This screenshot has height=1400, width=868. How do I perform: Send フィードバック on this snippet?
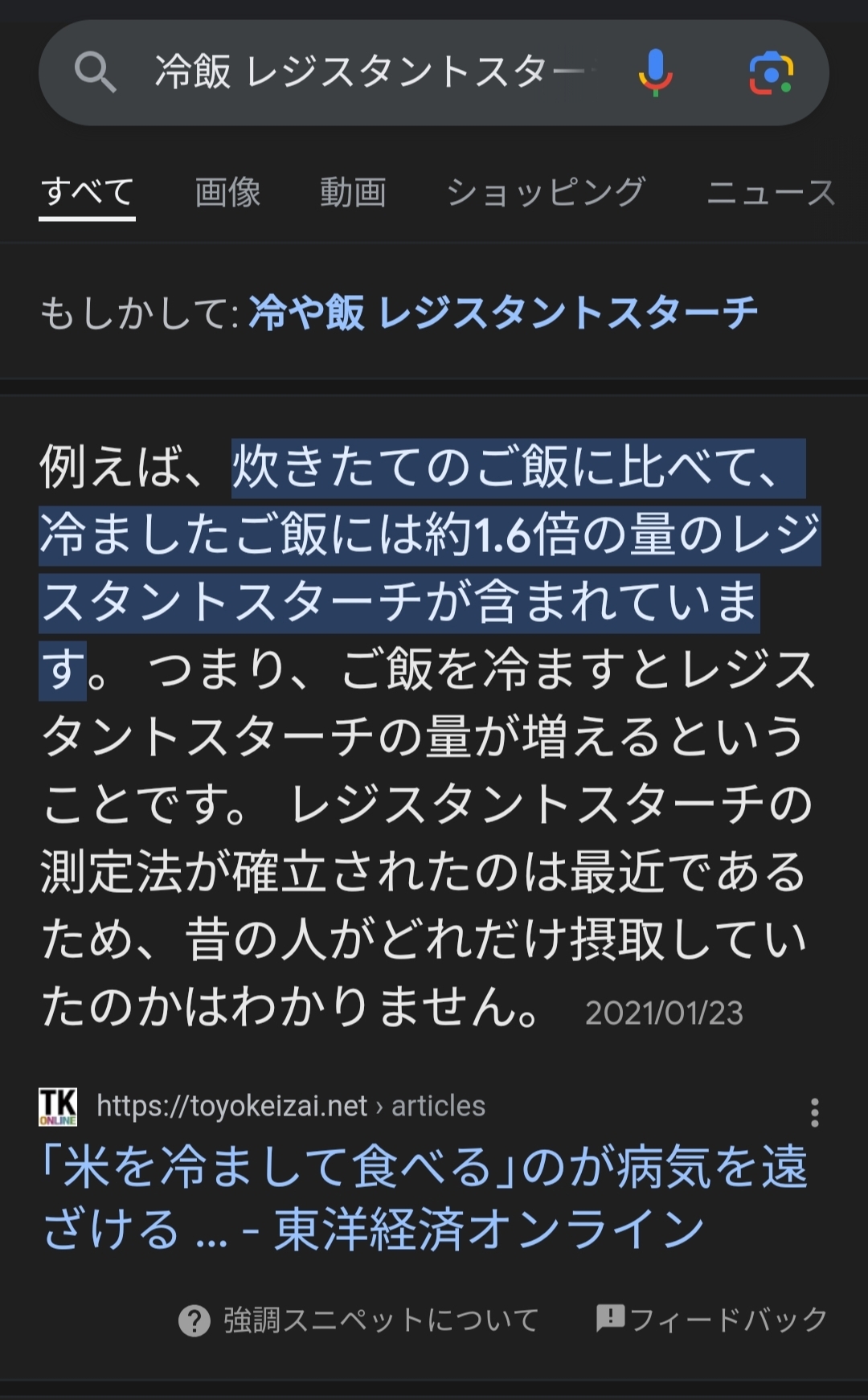click(x=711, y=1320)
